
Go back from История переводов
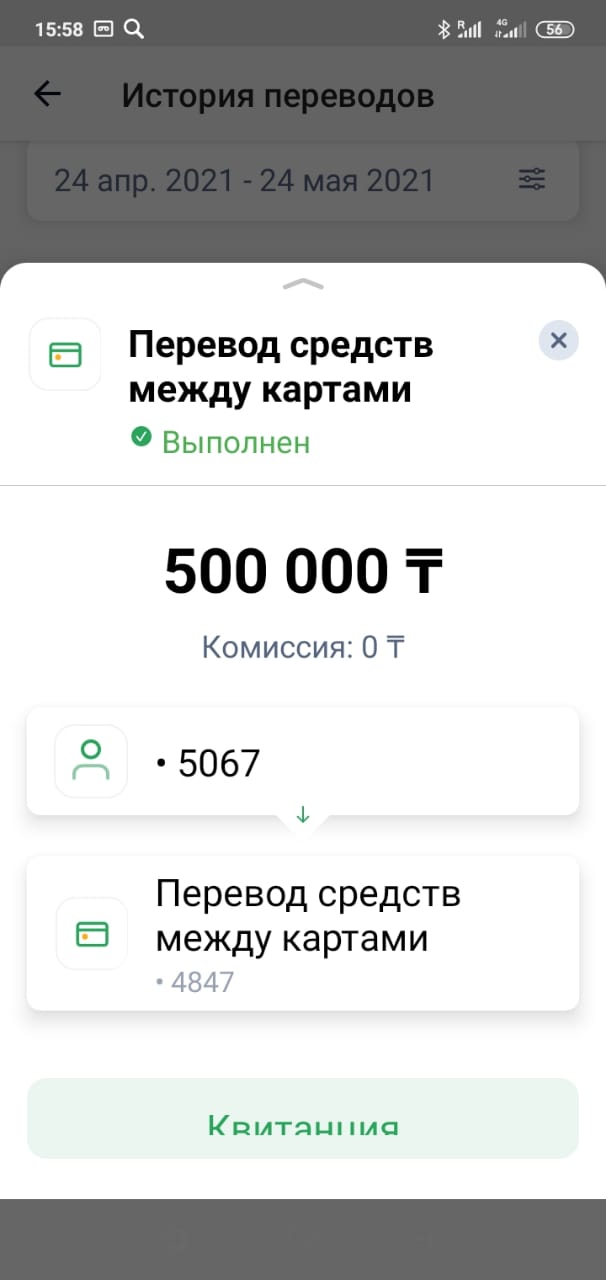[x=47, y=94]
